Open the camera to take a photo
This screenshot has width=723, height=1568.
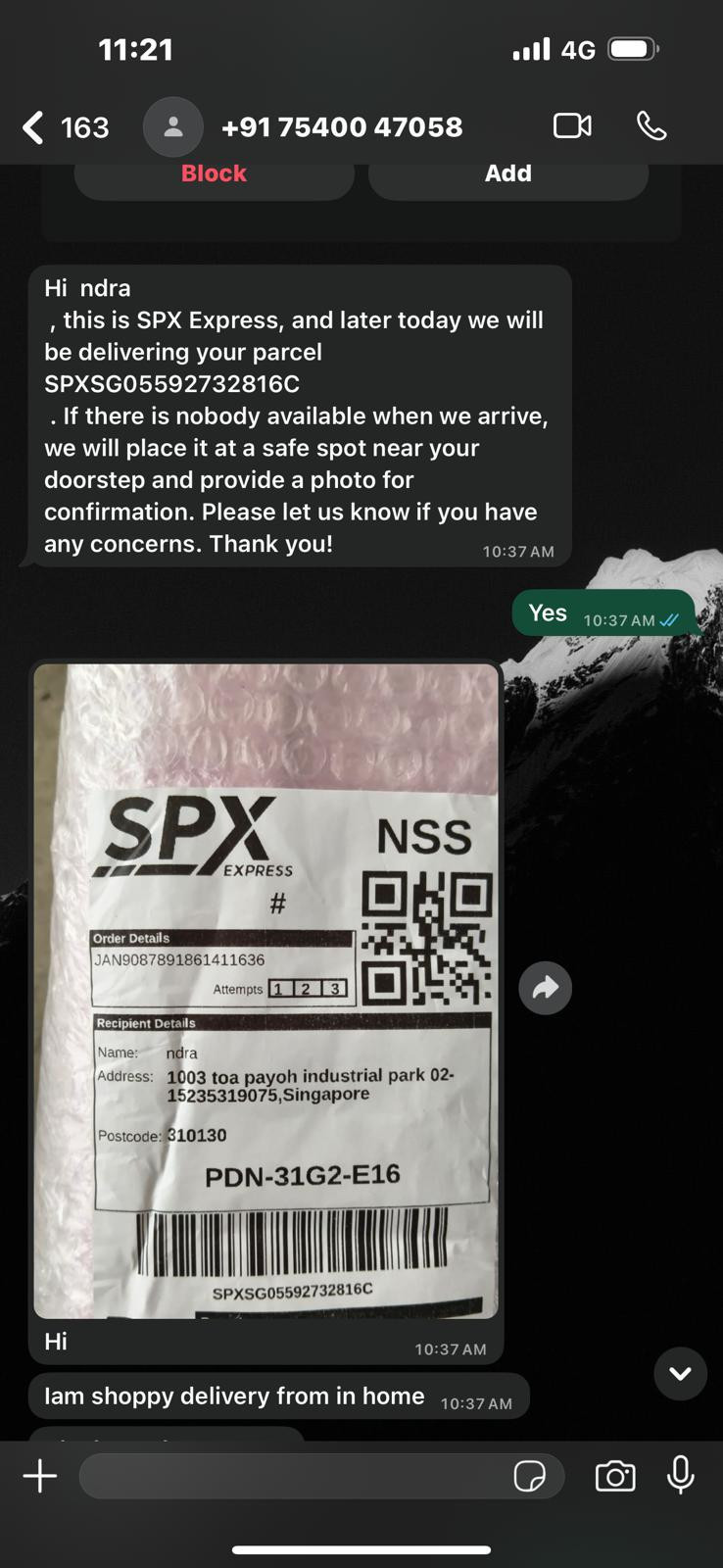pos(615,1476)
